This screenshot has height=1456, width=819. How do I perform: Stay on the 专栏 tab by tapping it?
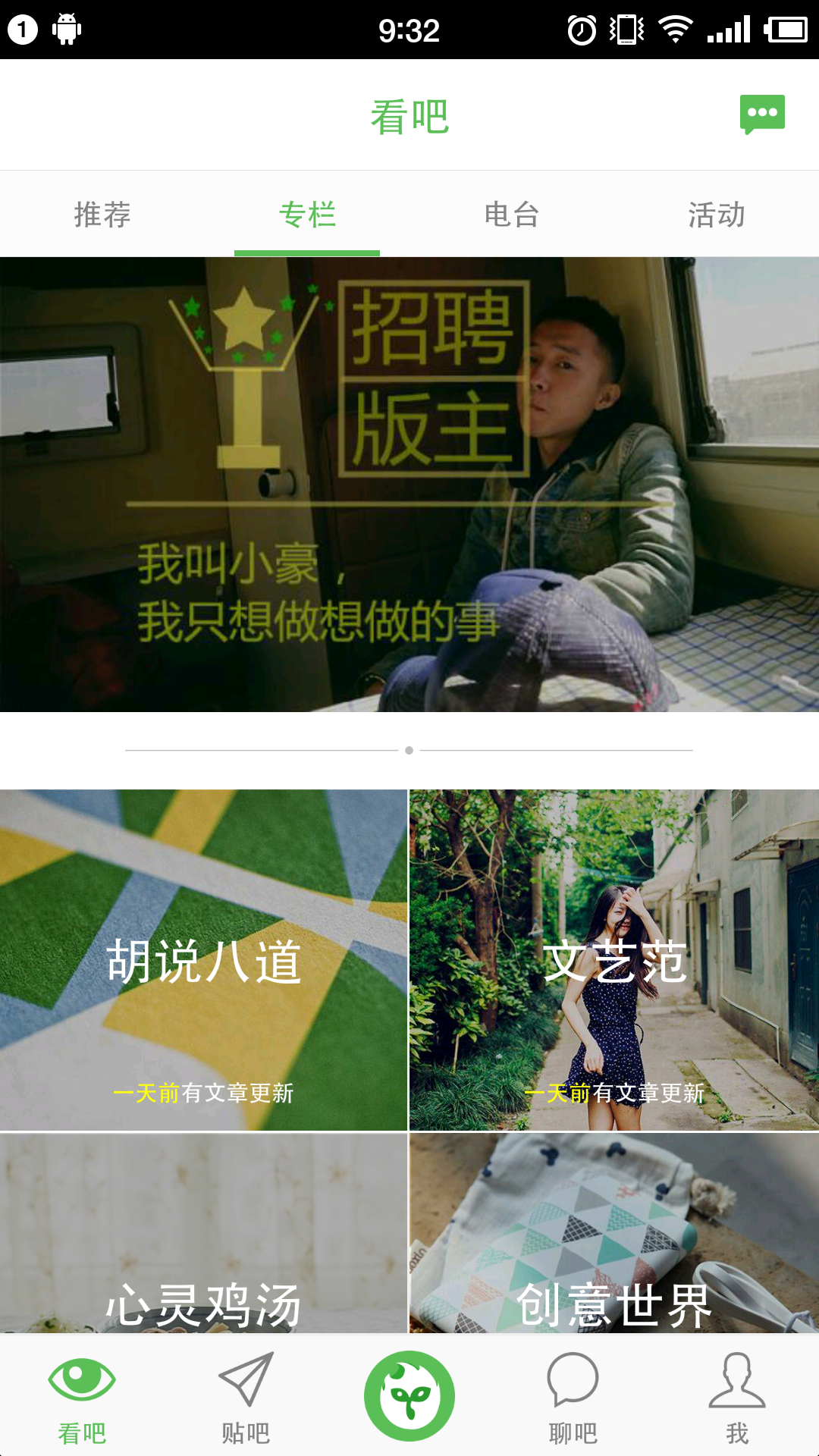(x=307, y=215)
